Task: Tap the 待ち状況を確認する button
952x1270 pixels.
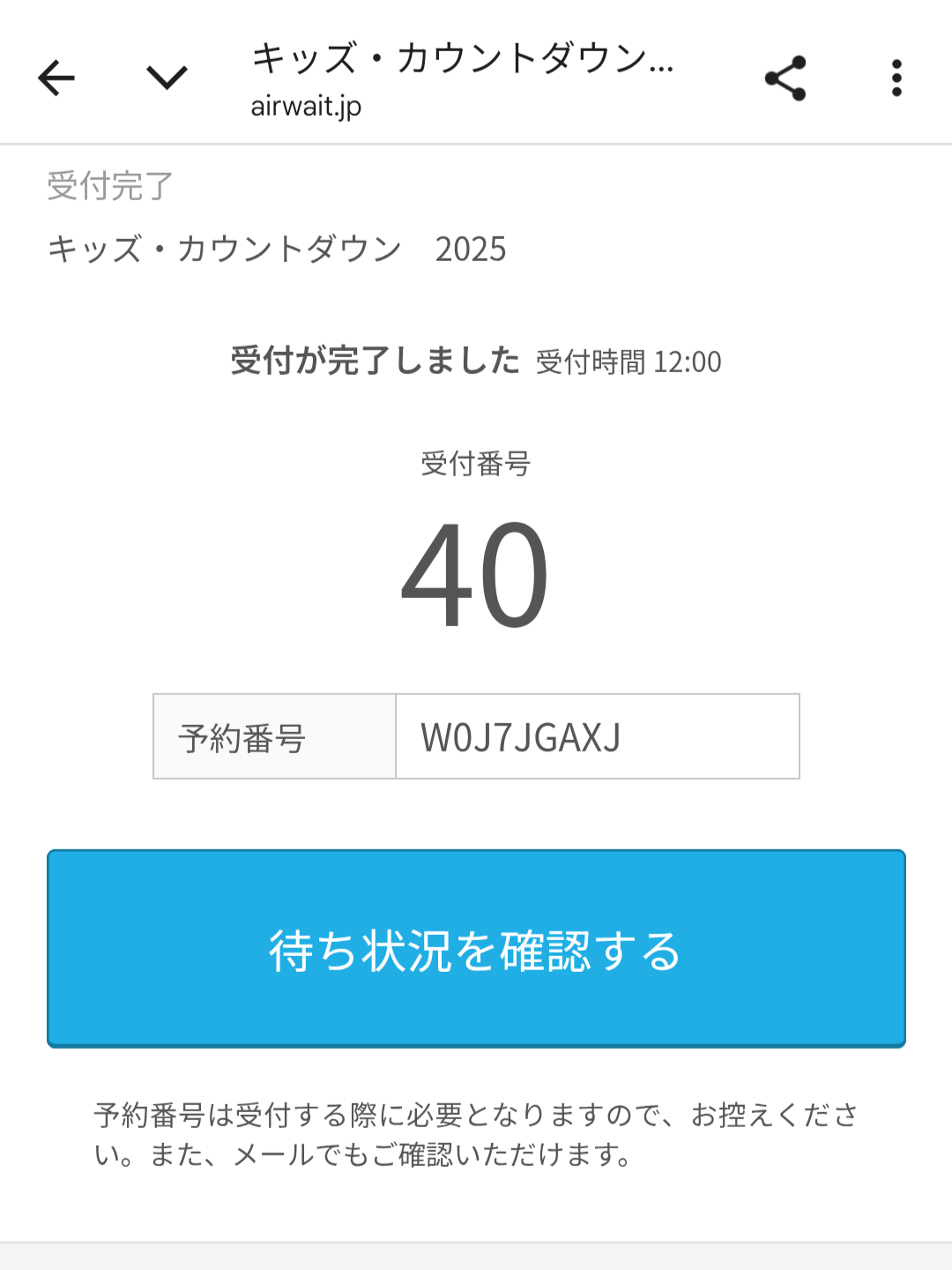Action: [x=476, y=949]
